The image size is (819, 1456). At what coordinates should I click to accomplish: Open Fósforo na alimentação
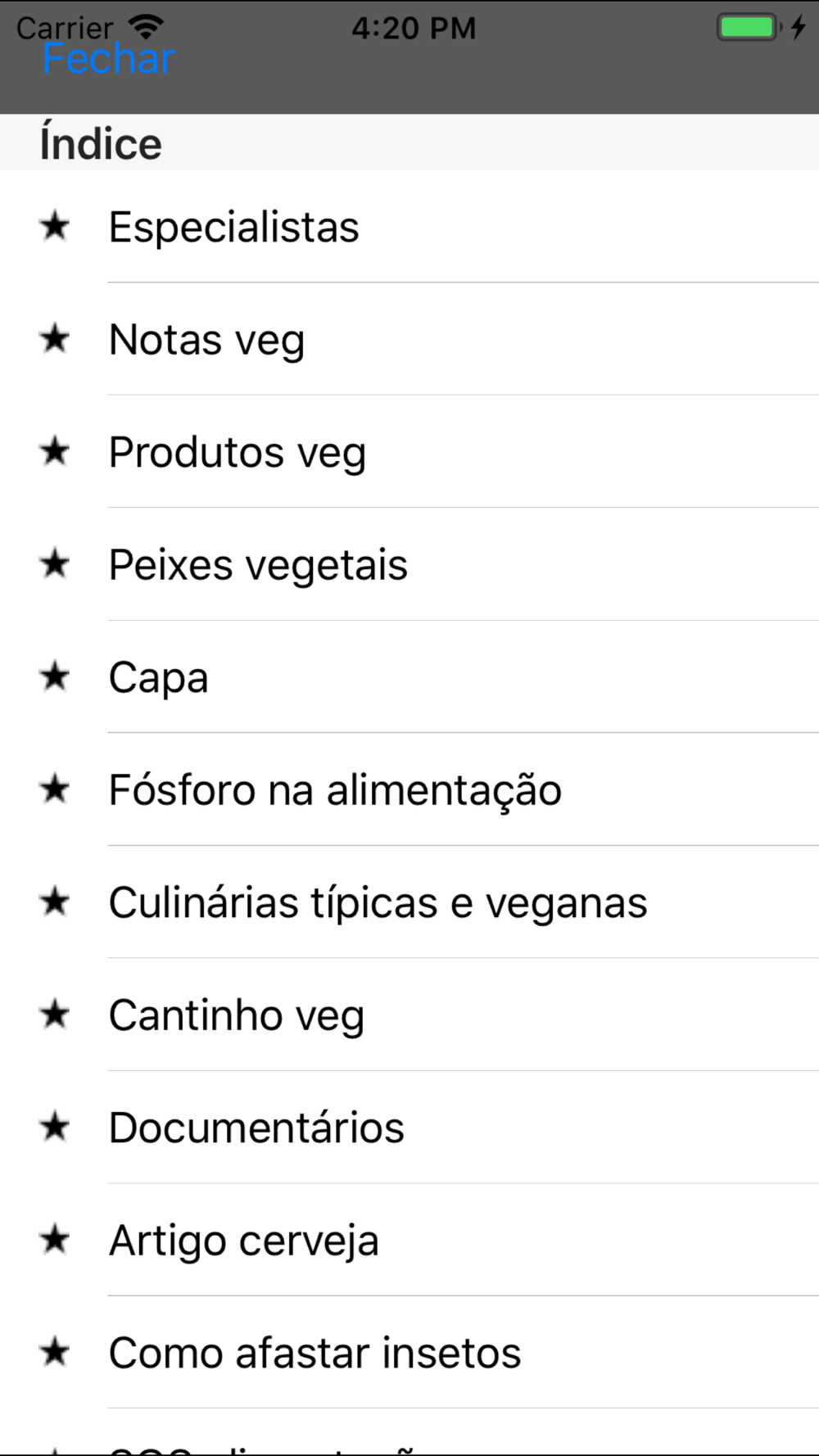pyautogui.click(x=409, y=789)
